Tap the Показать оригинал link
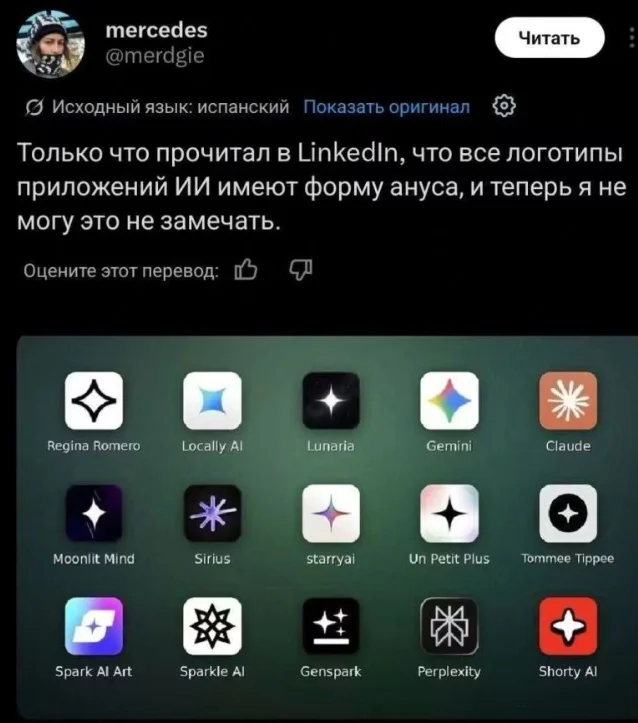 [387, 107]
